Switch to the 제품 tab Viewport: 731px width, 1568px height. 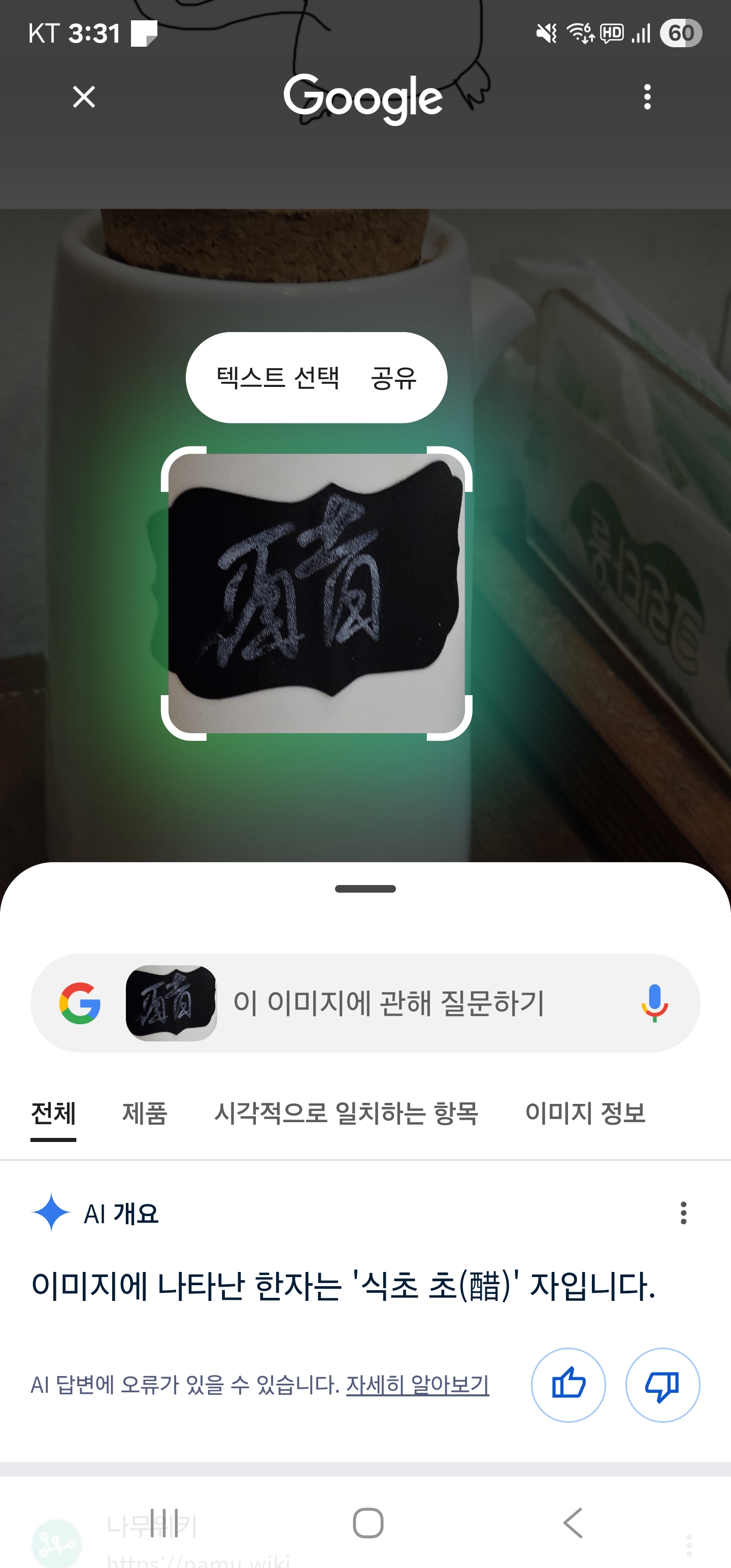[145, 1114]
